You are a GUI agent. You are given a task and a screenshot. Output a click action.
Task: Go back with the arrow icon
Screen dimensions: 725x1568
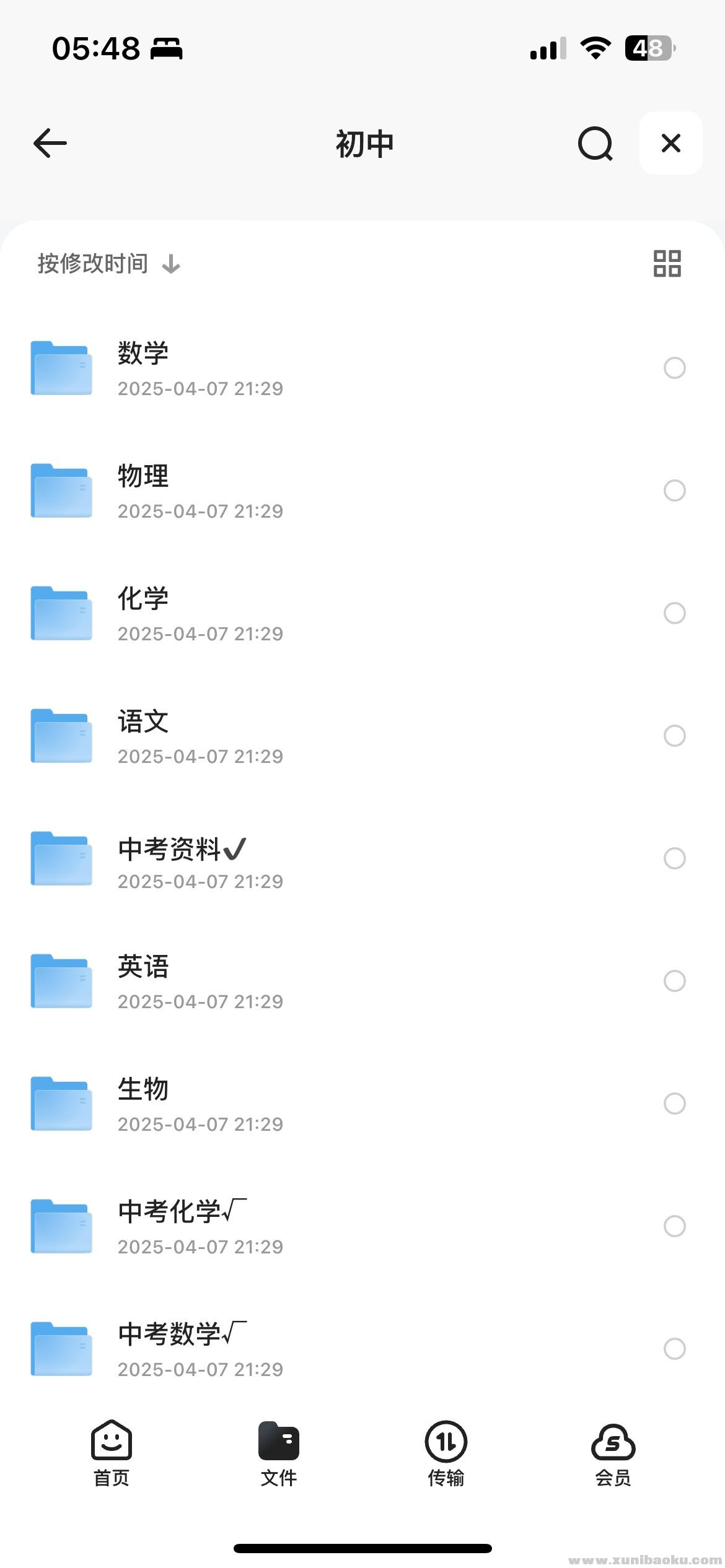(49, 143)
